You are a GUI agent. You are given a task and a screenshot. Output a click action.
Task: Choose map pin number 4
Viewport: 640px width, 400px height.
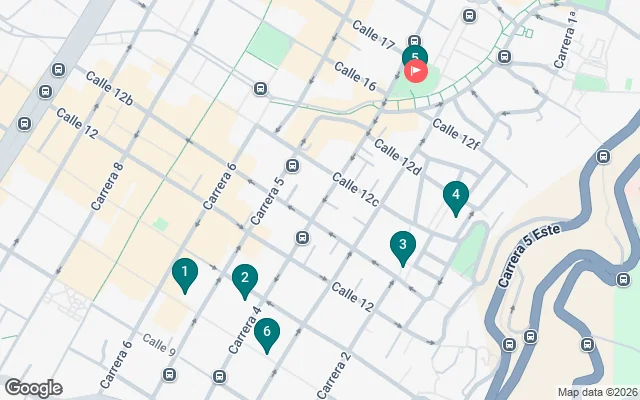tap(456, 196)
